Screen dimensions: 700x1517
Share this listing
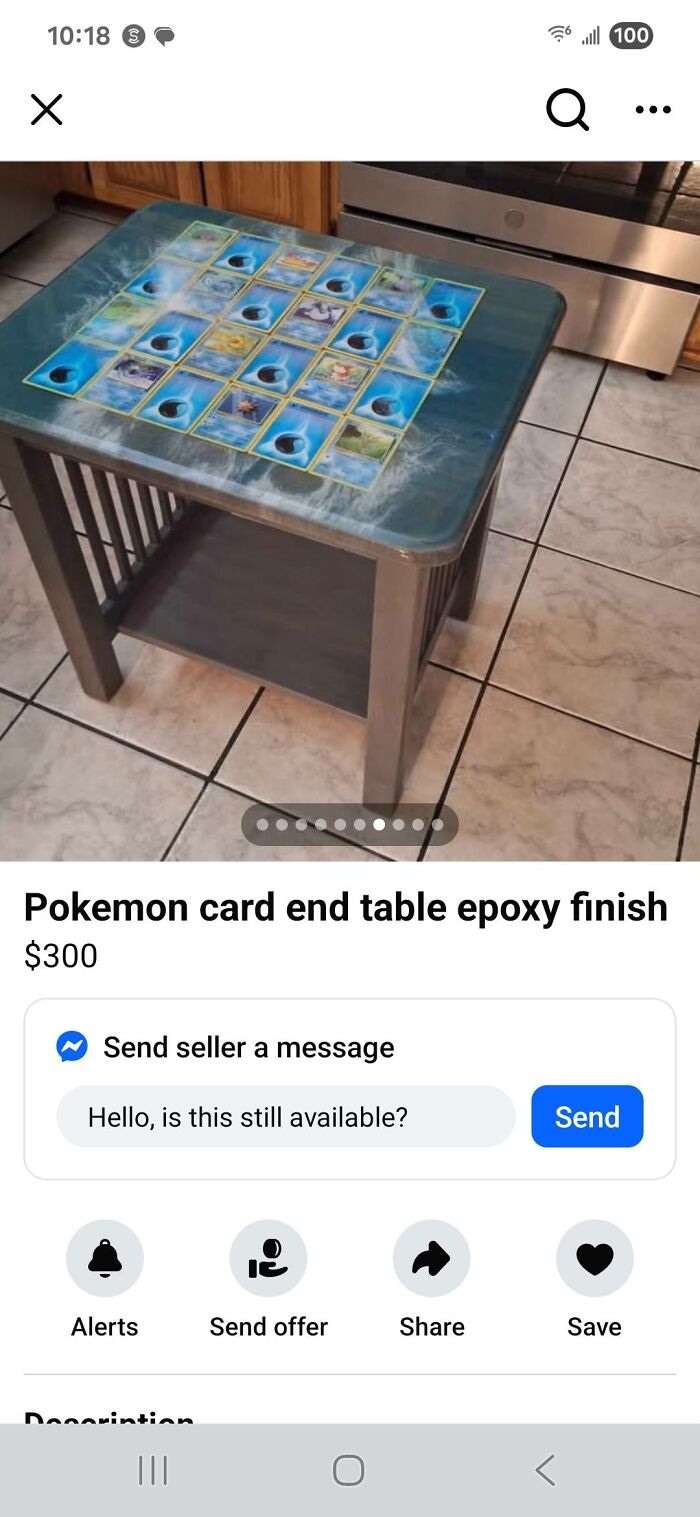coord(431,1258)
